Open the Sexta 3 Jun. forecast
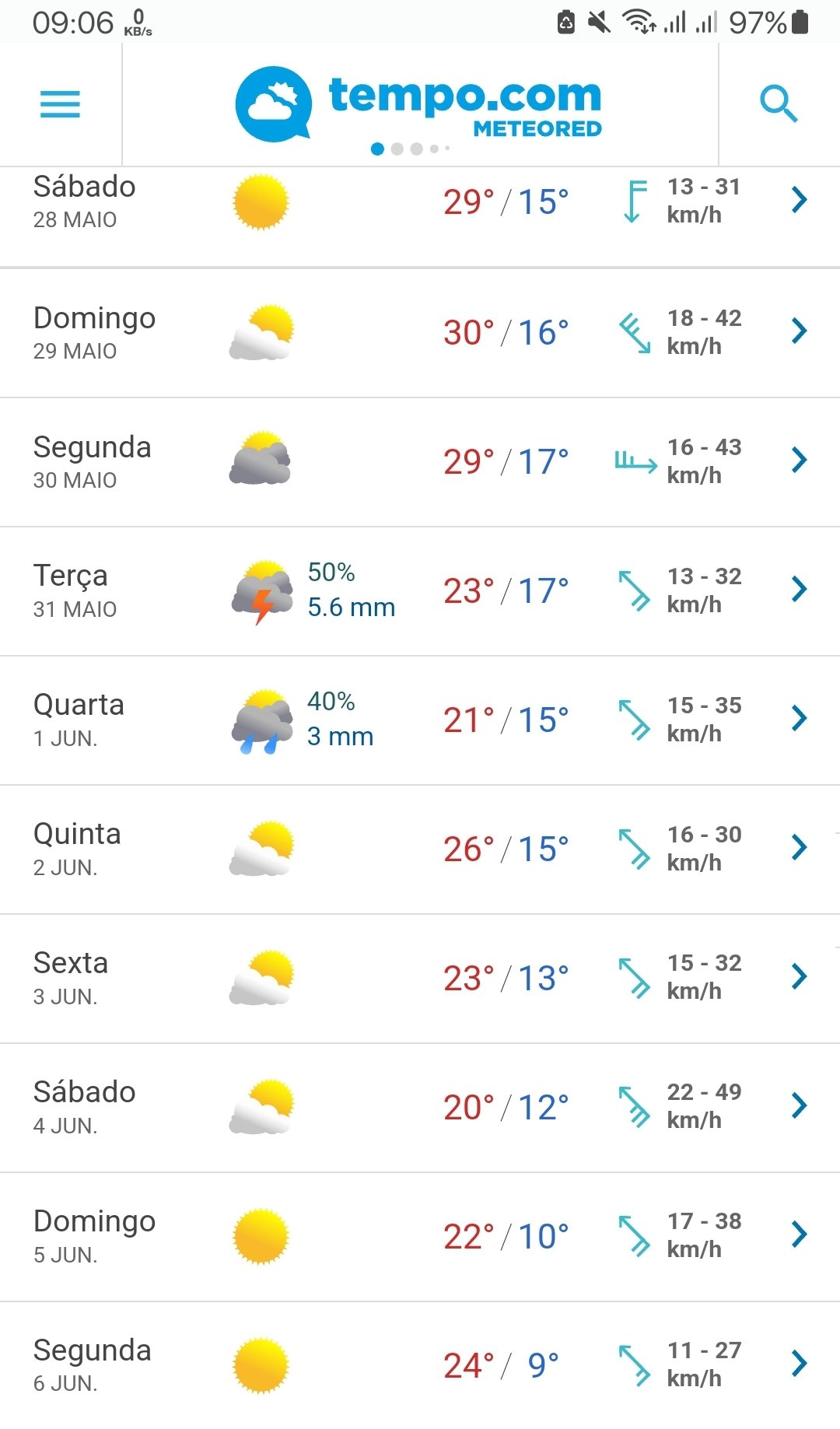 point(420,979)
